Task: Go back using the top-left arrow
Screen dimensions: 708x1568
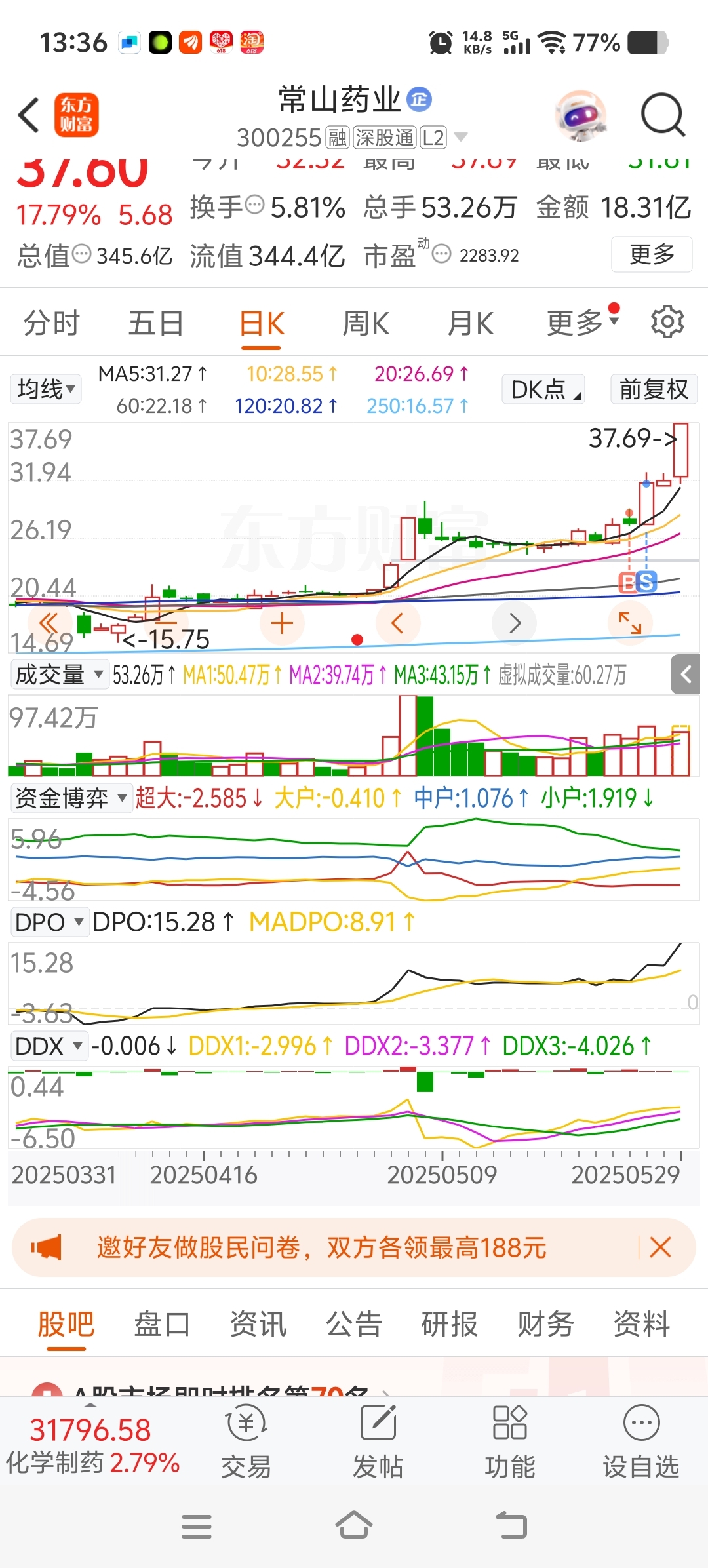Action: (29, 115)
